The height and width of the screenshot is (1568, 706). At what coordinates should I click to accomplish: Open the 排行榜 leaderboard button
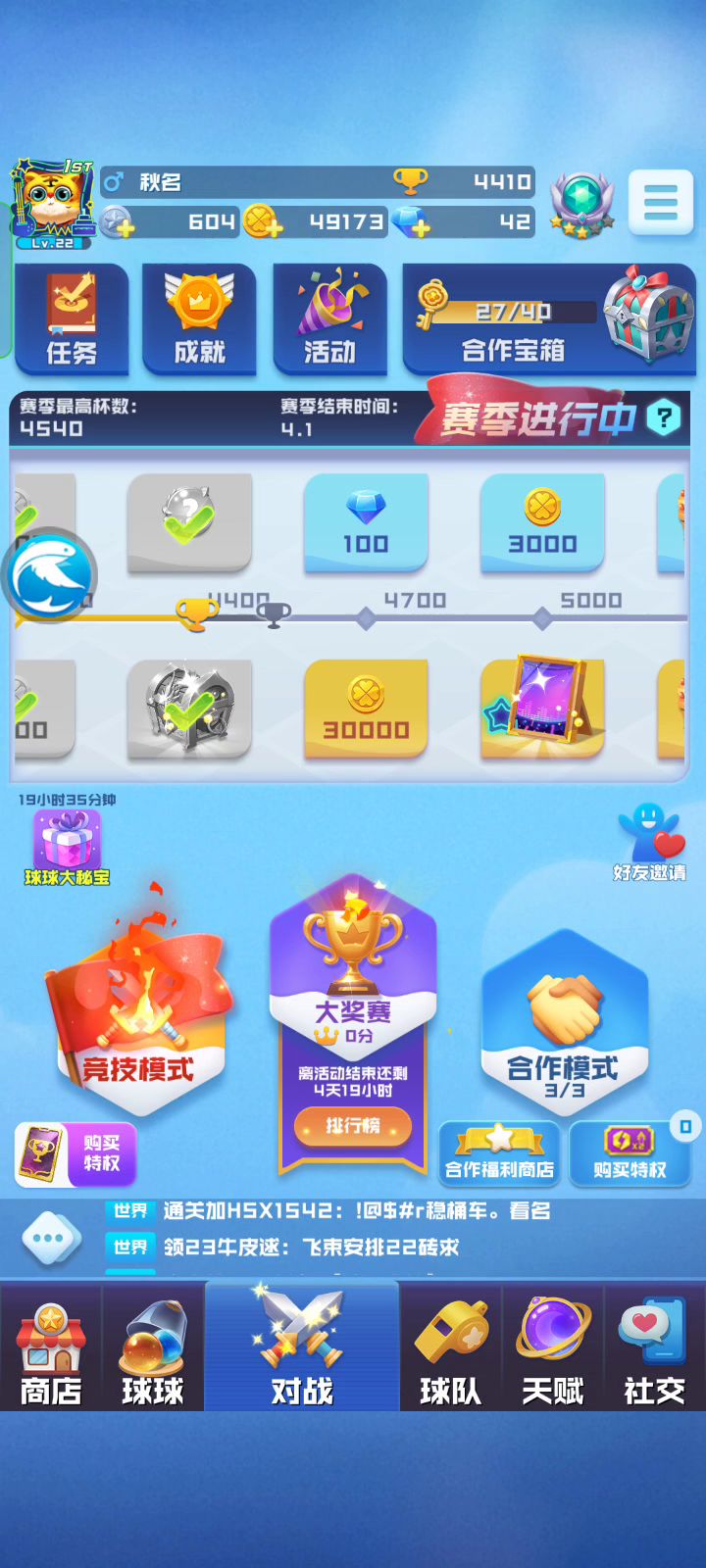353,1126
